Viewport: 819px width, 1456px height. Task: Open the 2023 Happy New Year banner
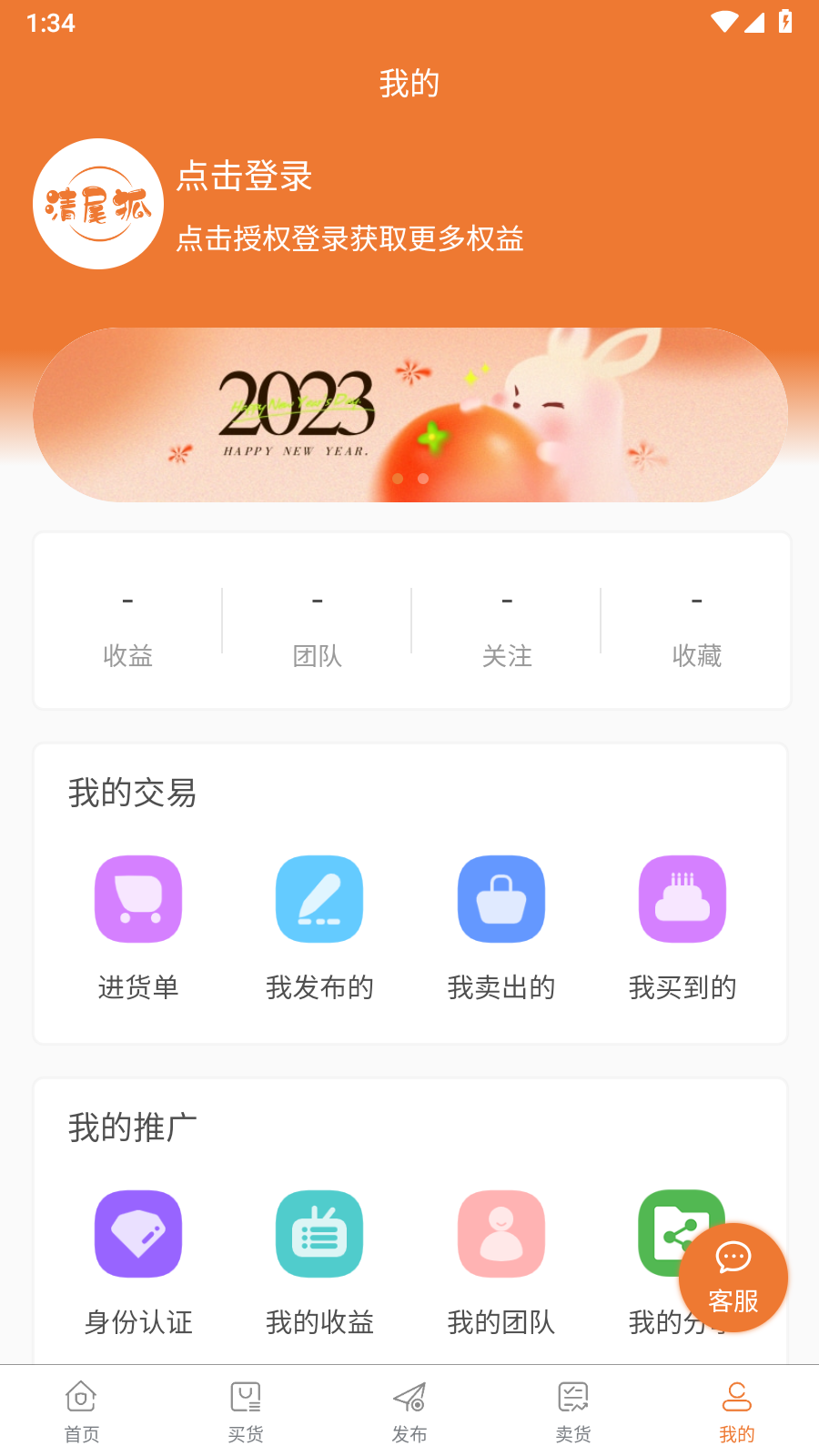409,414
